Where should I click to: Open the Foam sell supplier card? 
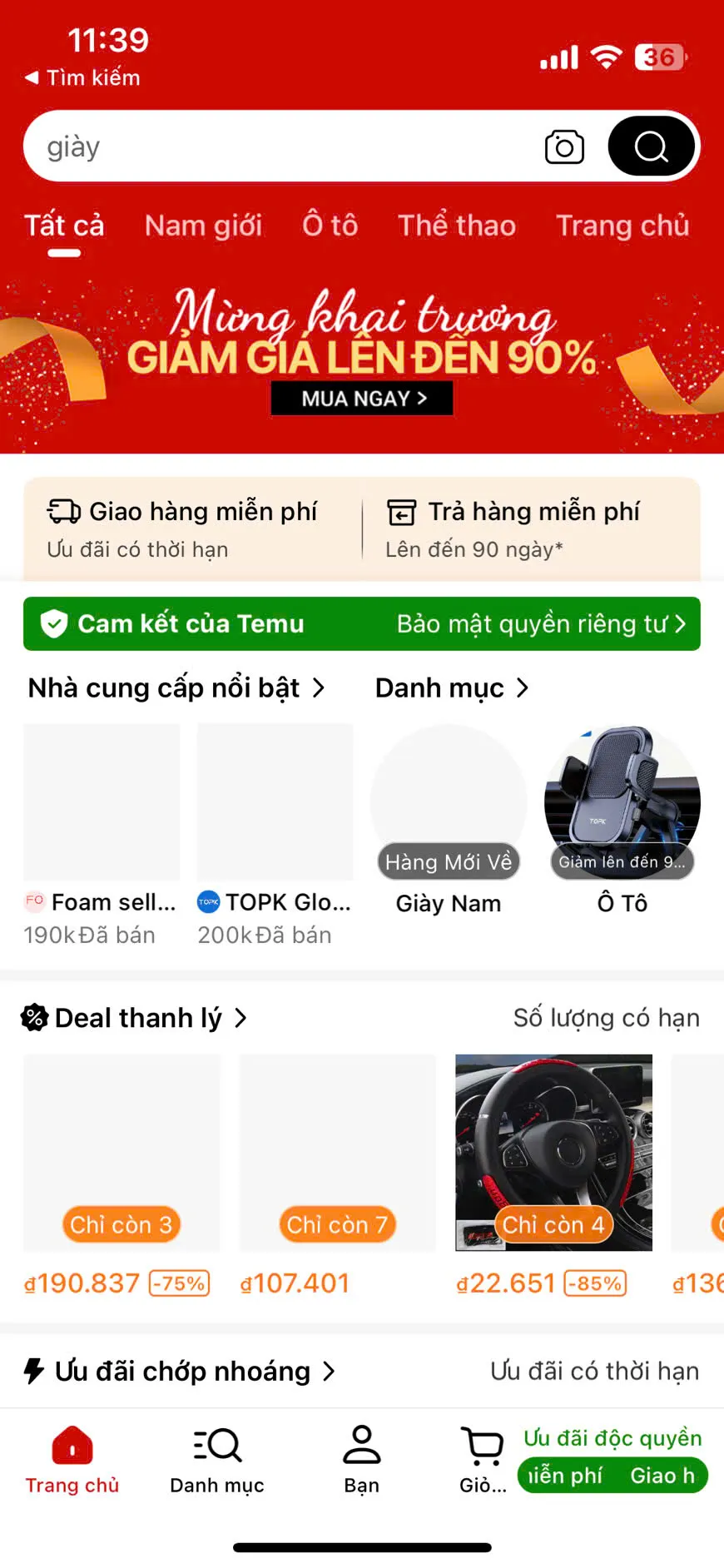pos(102,832)
